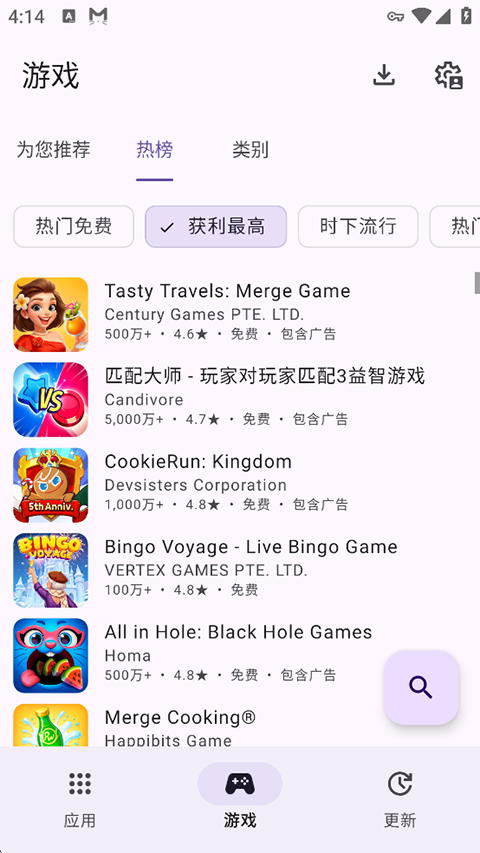Open the 匹配大师 game listing
The width and height of the screenshot is (480, 853).
240,400
